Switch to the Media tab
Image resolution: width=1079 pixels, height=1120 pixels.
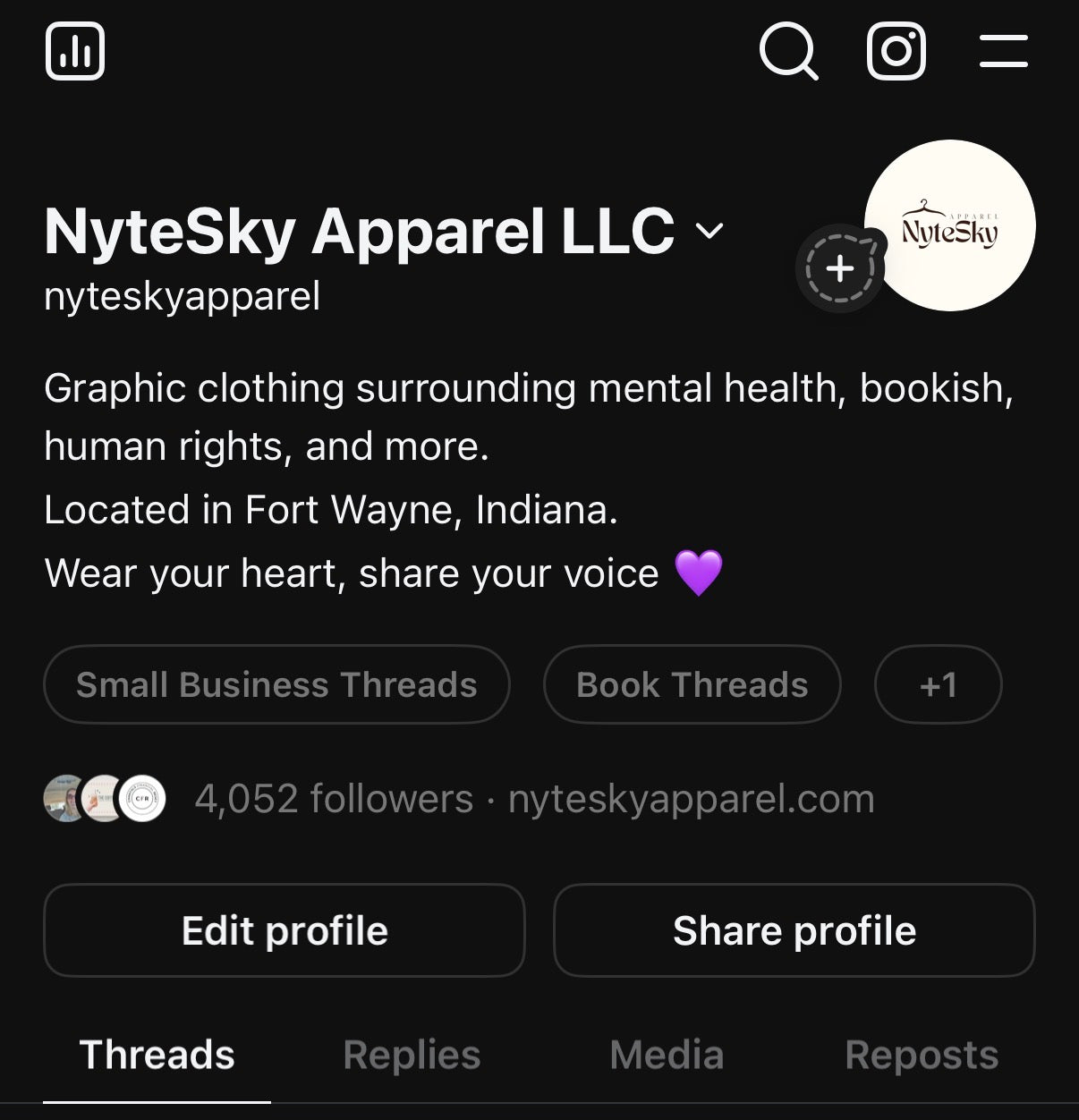click(667, 1055)
